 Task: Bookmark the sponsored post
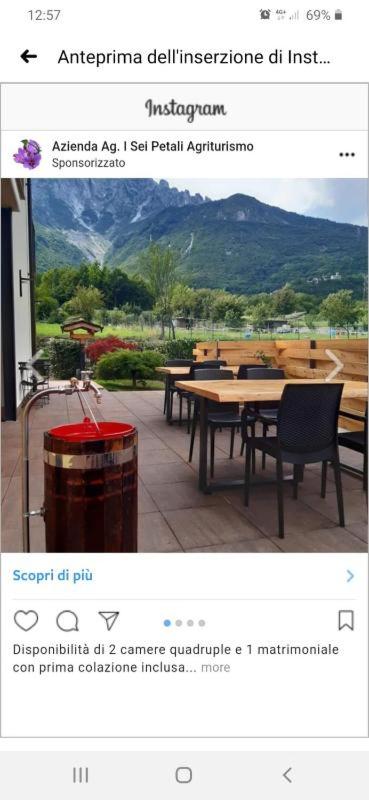(x=346, y=620)
